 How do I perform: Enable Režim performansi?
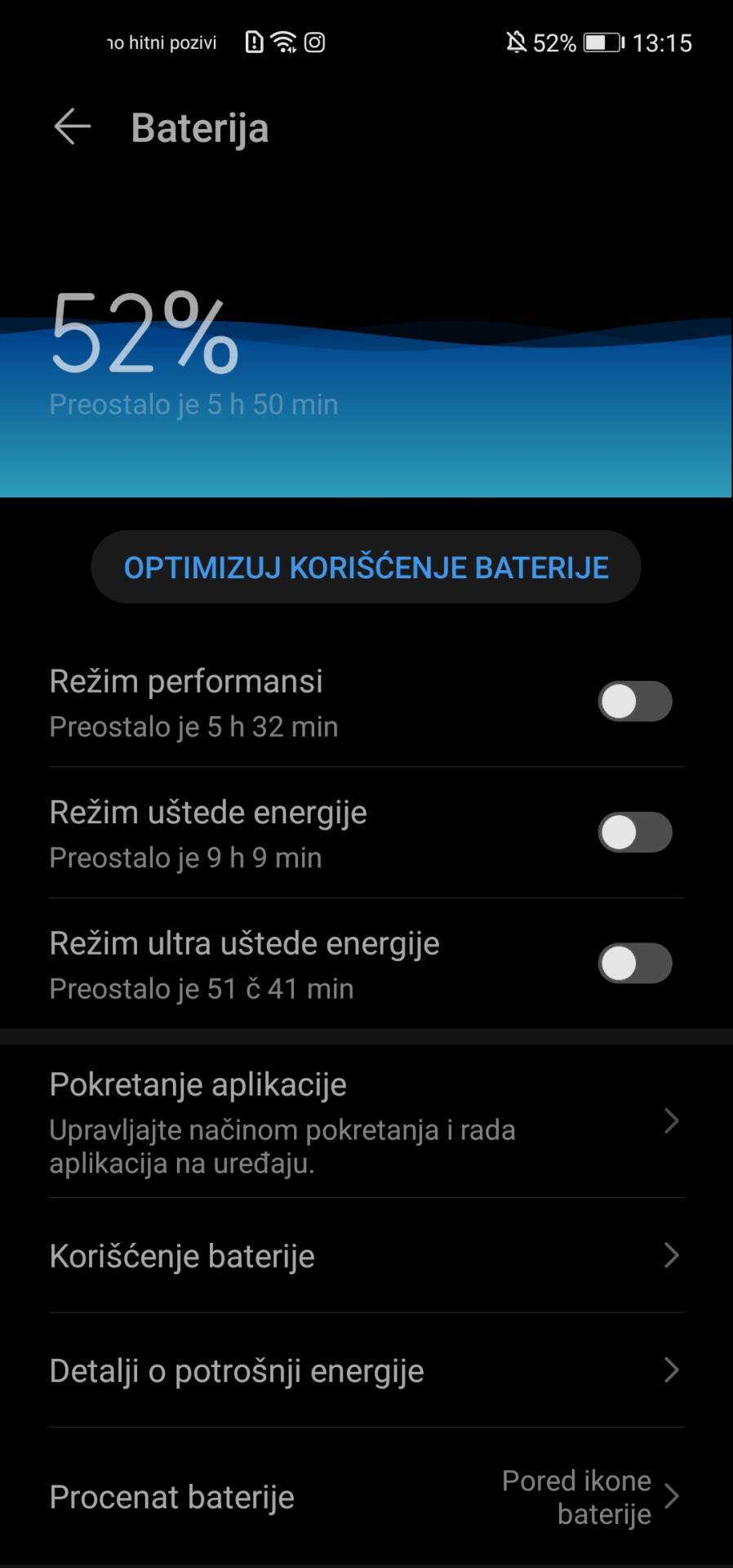pyautogui.click(x=635, y=702)
